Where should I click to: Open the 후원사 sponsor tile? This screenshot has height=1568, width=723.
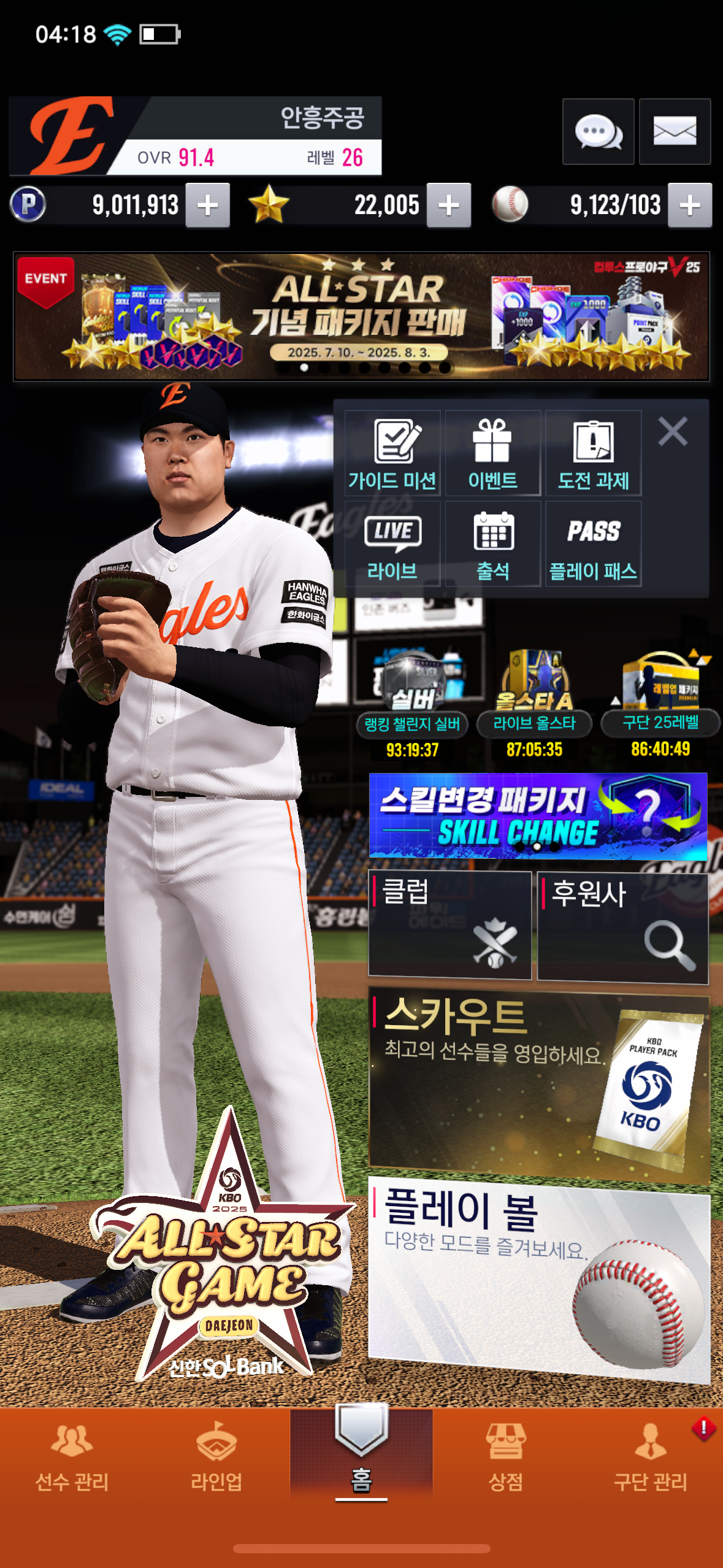tap(622, 927)
